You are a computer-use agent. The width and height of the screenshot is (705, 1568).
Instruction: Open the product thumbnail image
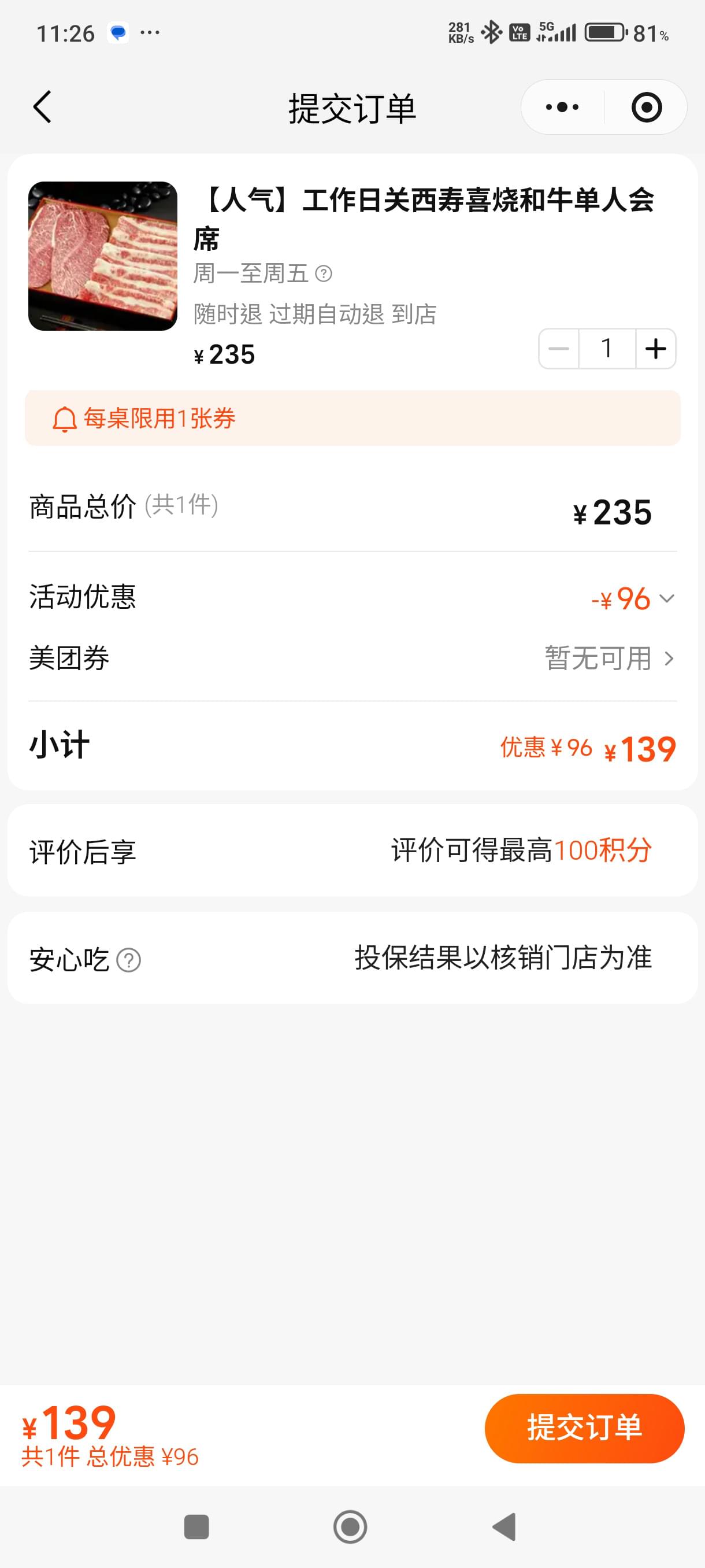pos(103,256)
